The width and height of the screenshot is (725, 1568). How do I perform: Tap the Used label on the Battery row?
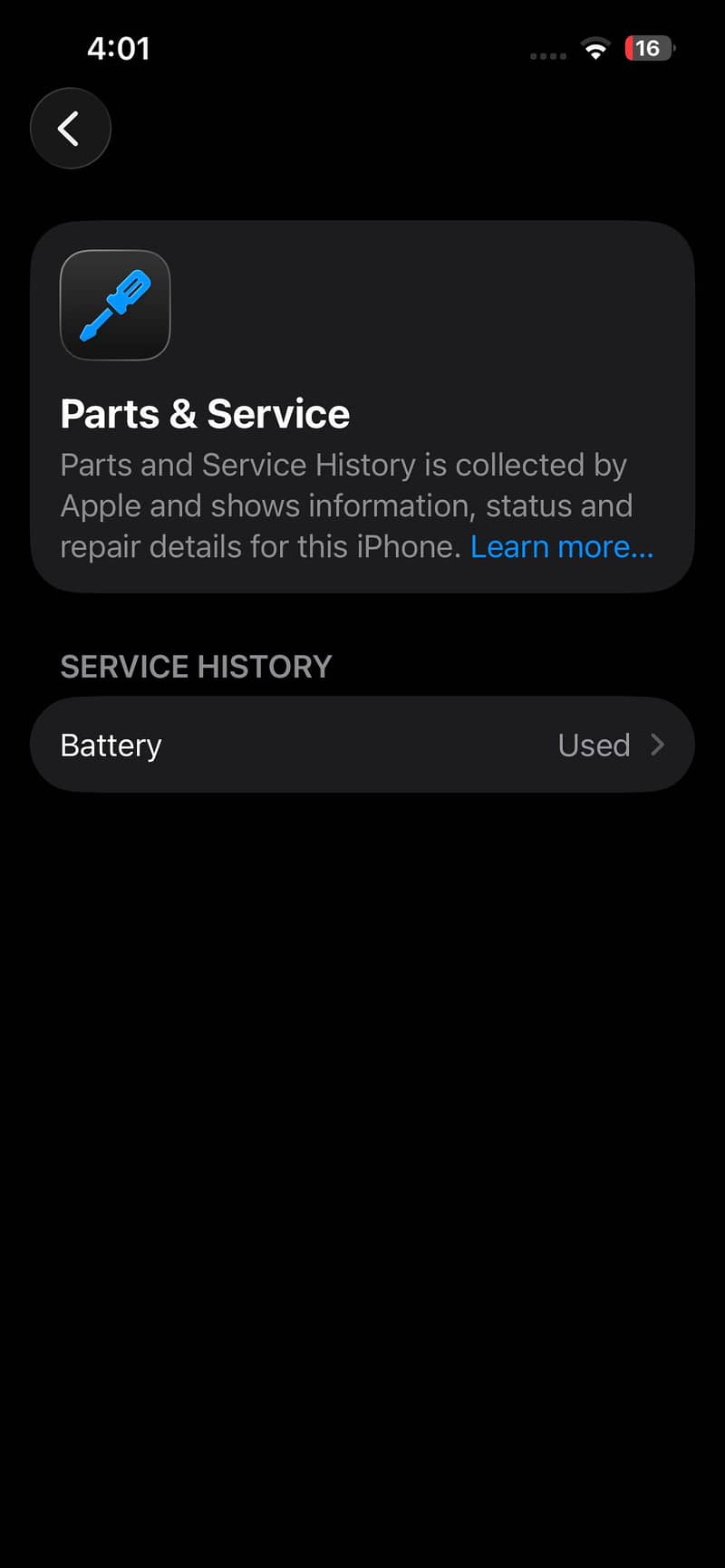(x=594, y=745)
